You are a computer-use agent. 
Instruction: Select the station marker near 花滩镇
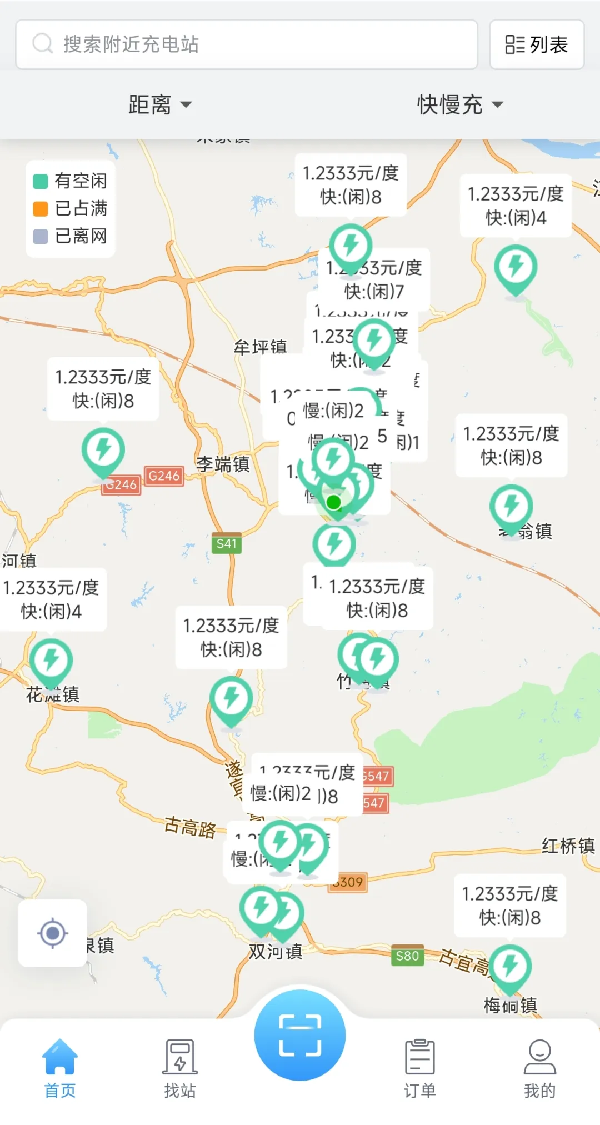pyautogui.click(x=50, y=660)
